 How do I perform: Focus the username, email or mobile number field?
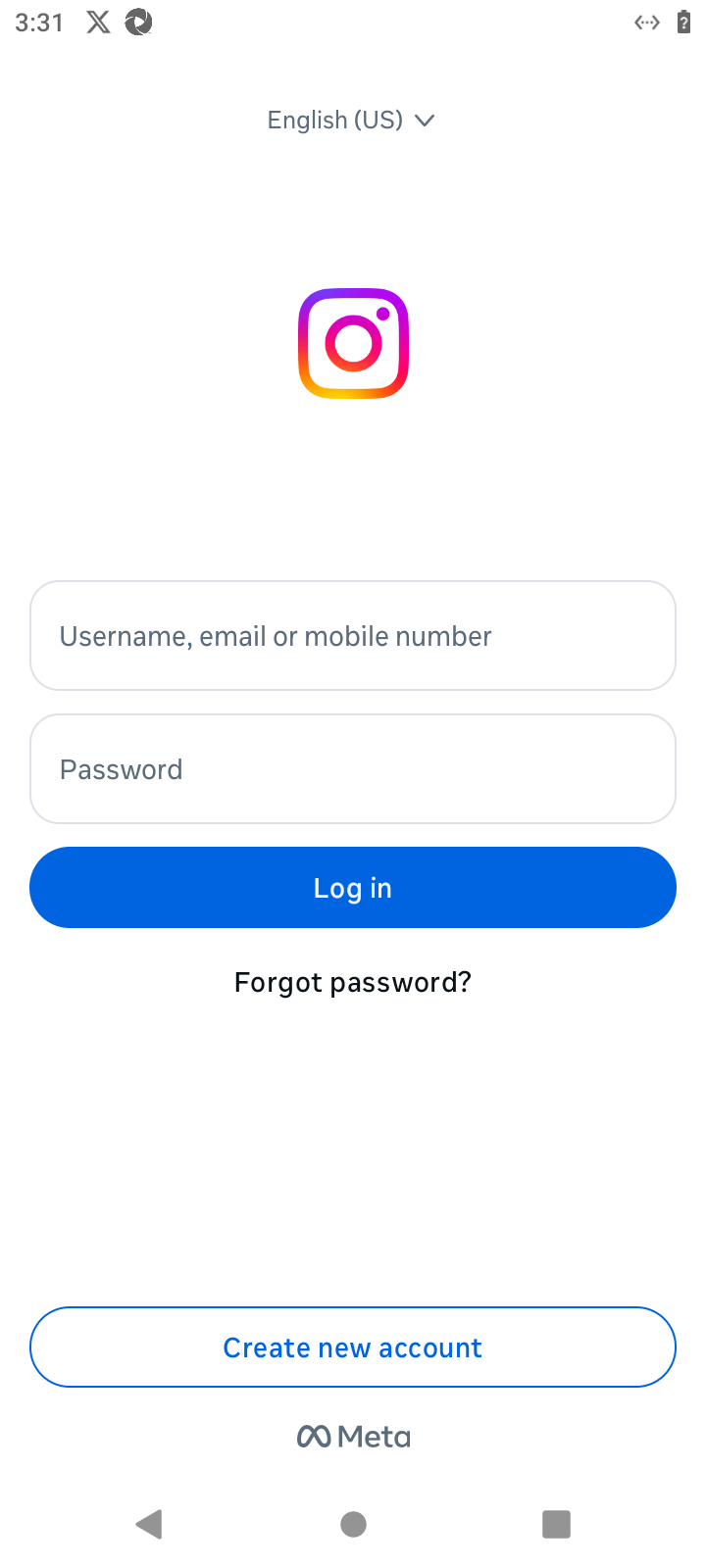353,636
